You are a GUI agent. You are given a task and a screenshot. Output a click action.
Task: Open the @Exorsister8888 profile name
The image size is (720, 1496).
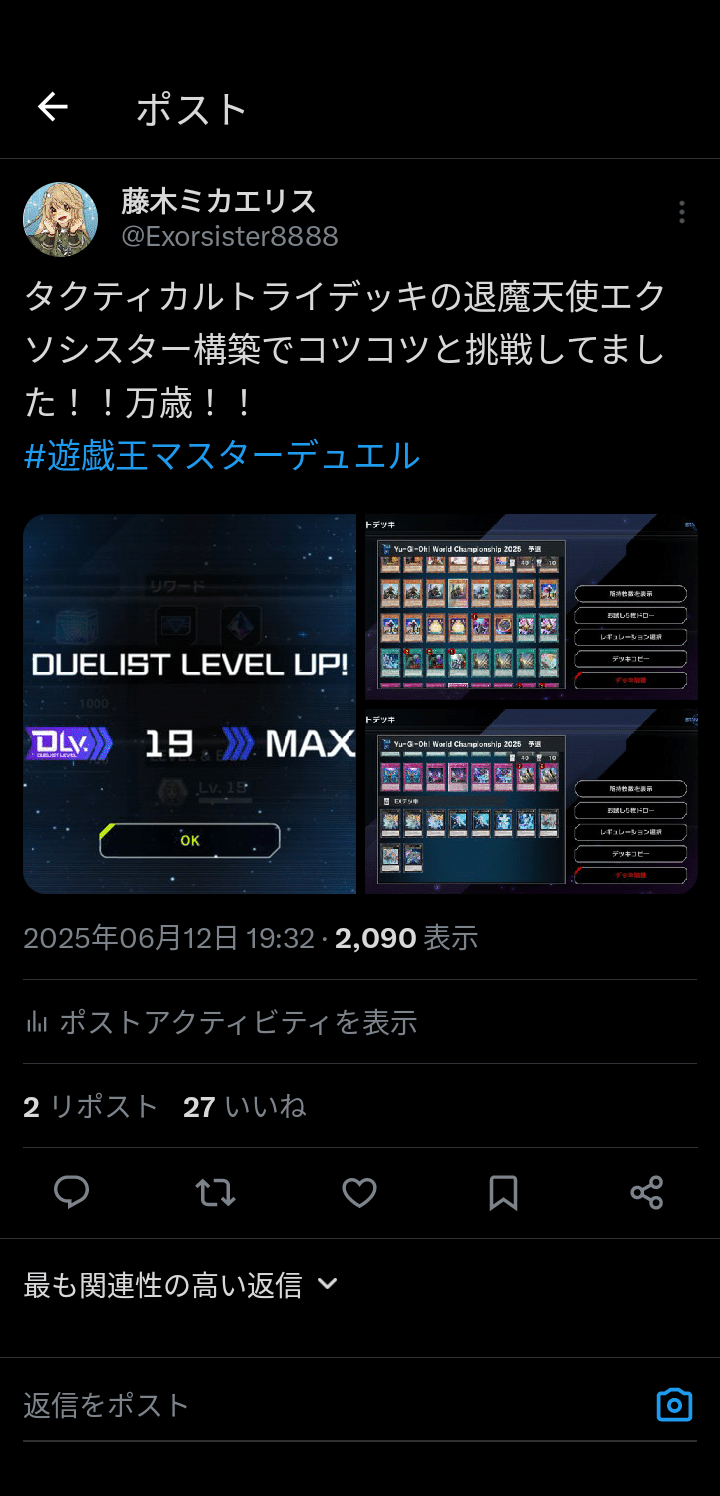click(x=230, y=237)
